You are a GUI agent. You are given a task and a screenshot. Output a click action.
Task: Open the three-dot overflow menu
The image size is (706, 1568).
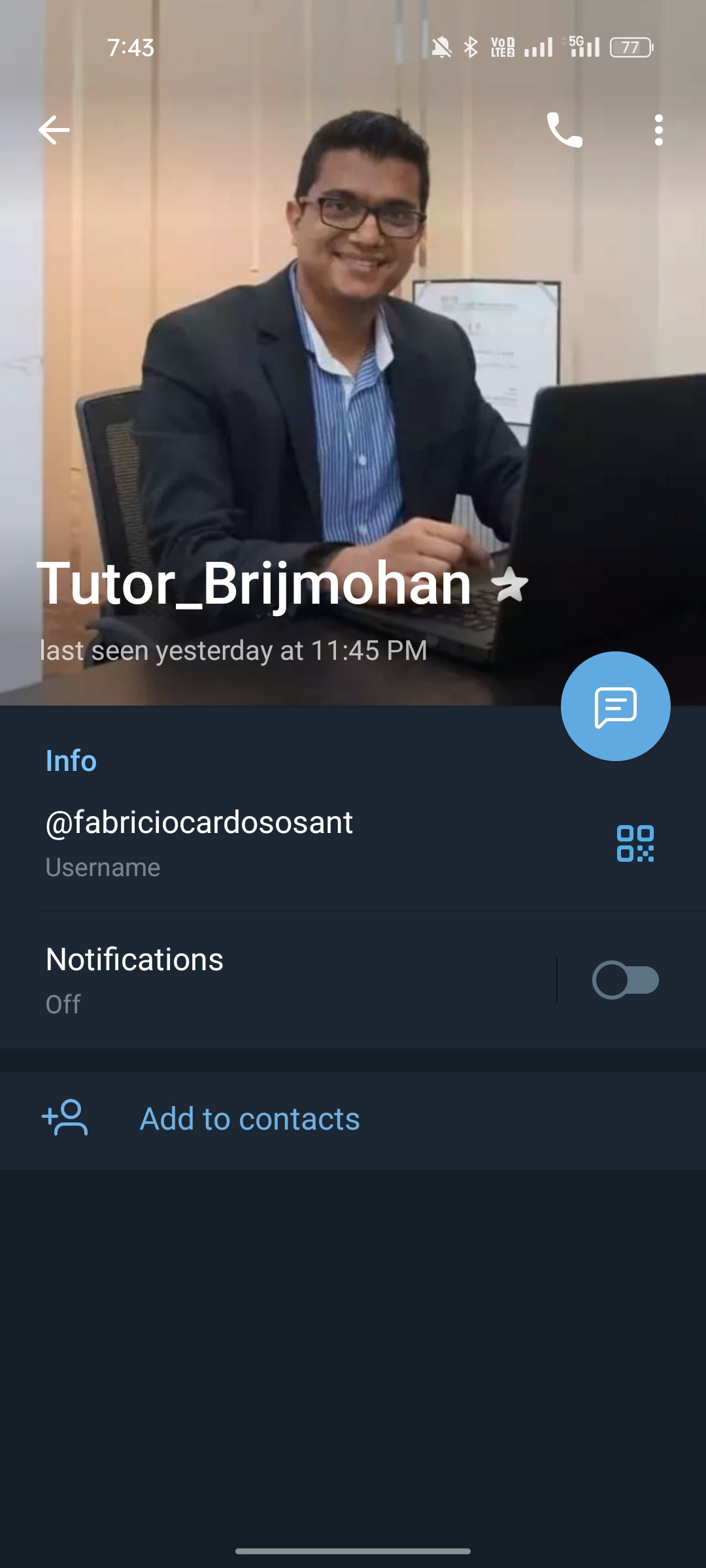(658, 130)
